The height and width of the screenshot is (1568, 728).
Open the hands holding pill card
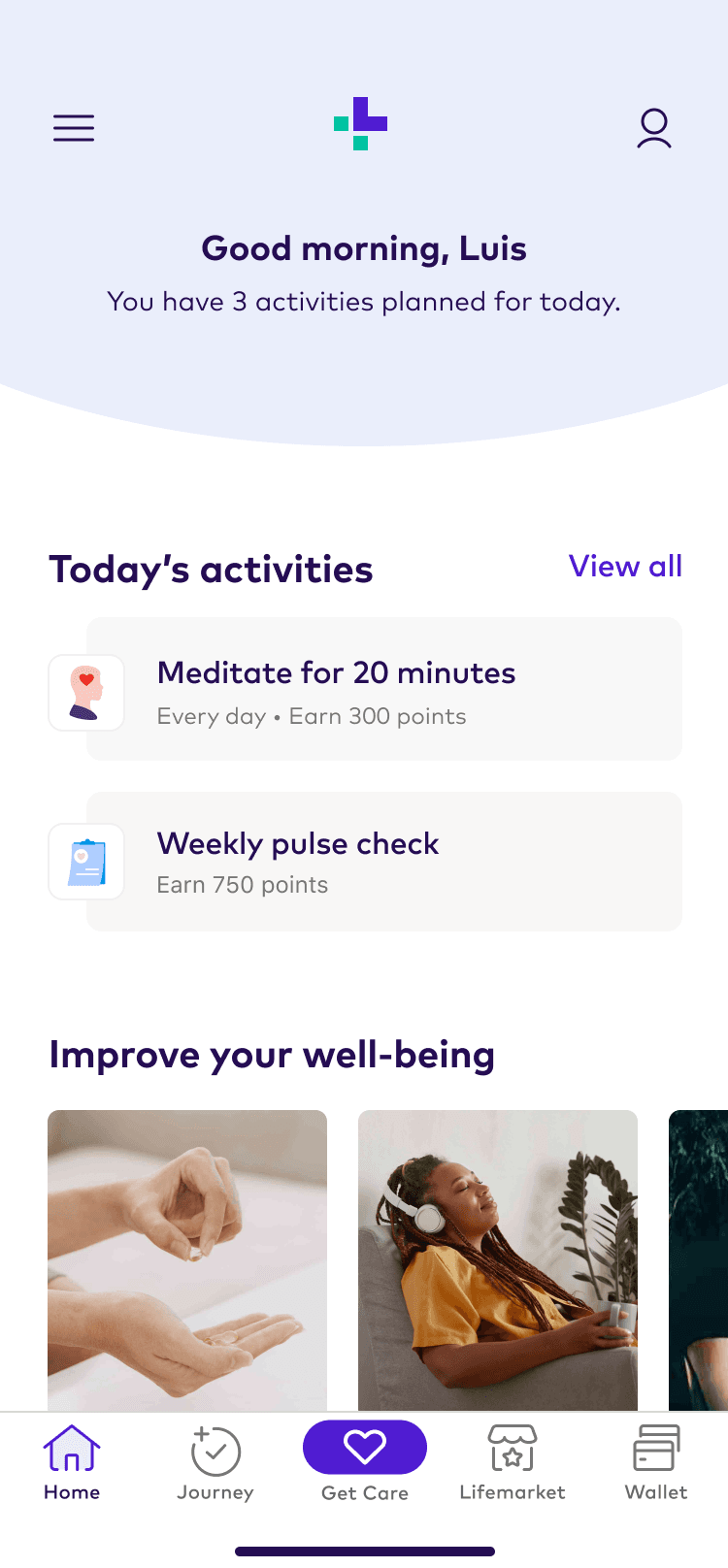pos(187,1259)
